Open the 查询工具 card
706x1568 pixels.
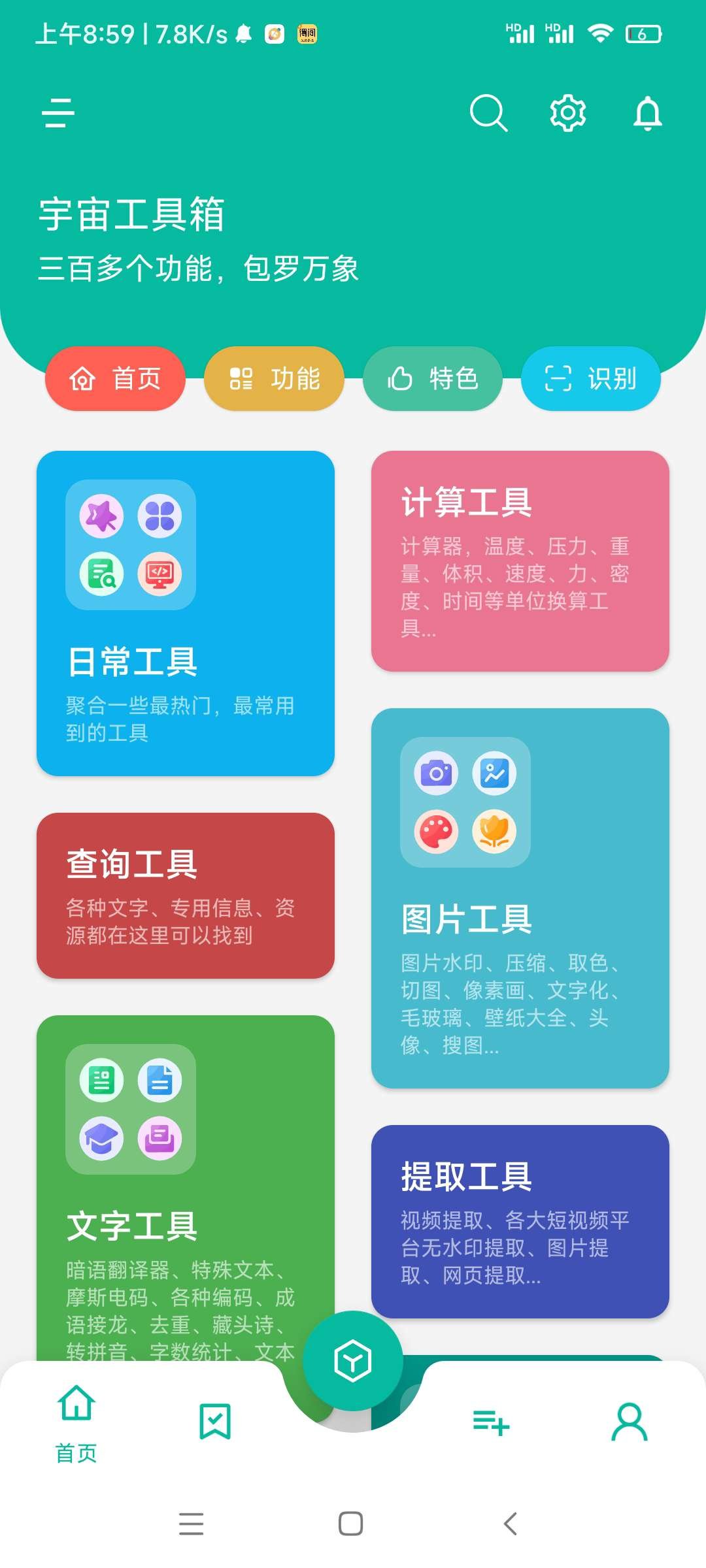pyautogui.click(x=186, y=895)
